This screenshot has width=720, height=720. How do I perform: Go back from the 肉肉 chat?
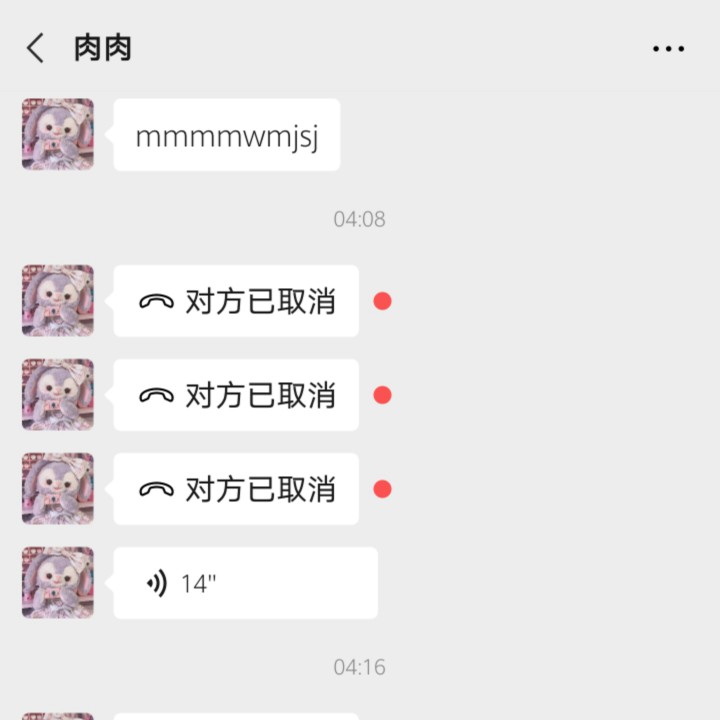[36, 48]
